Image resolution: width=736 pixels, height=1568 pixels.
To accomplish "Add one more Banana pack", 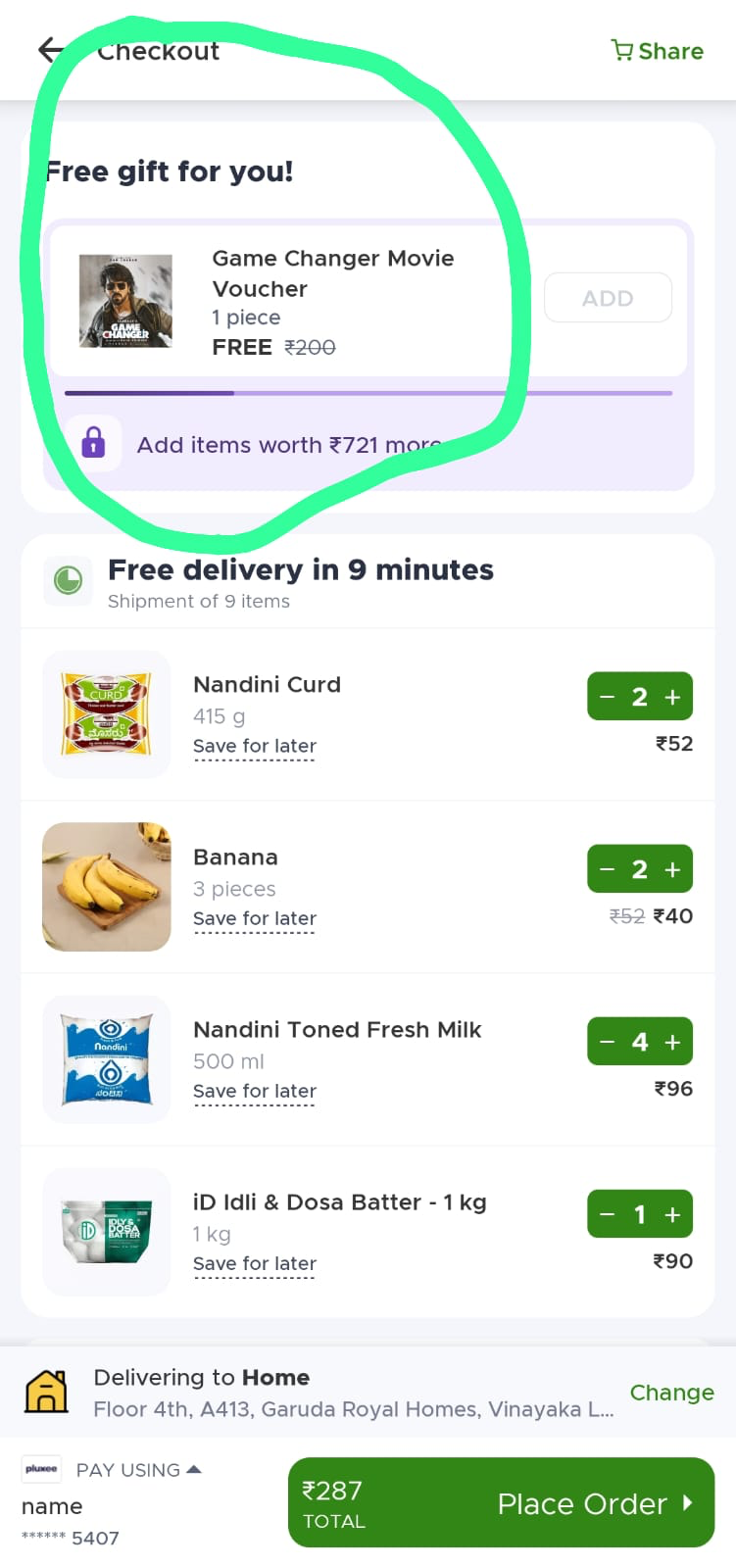I will 672,869.
